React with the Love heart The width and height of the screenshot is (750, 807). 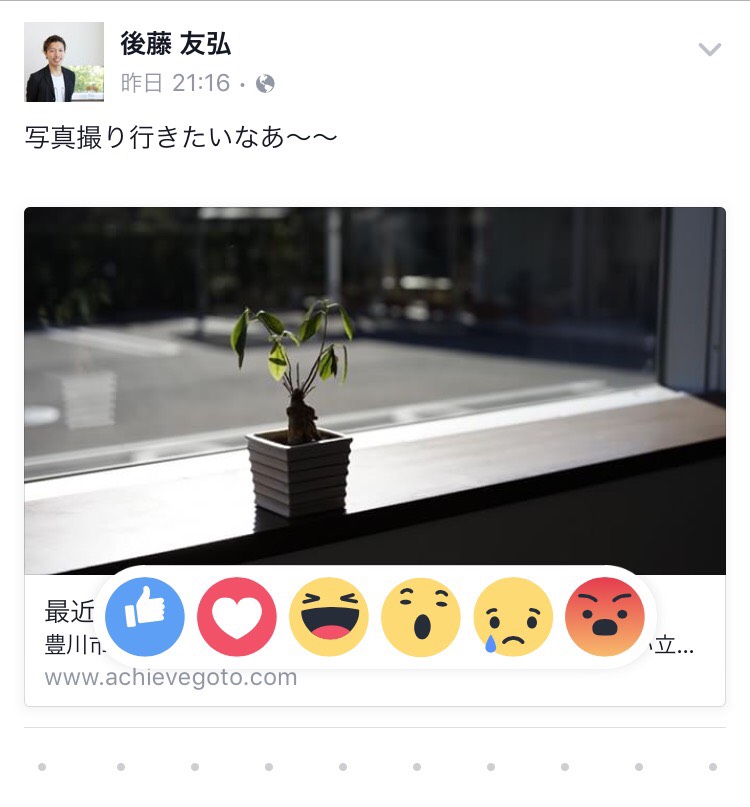click(x=237, y=617)
